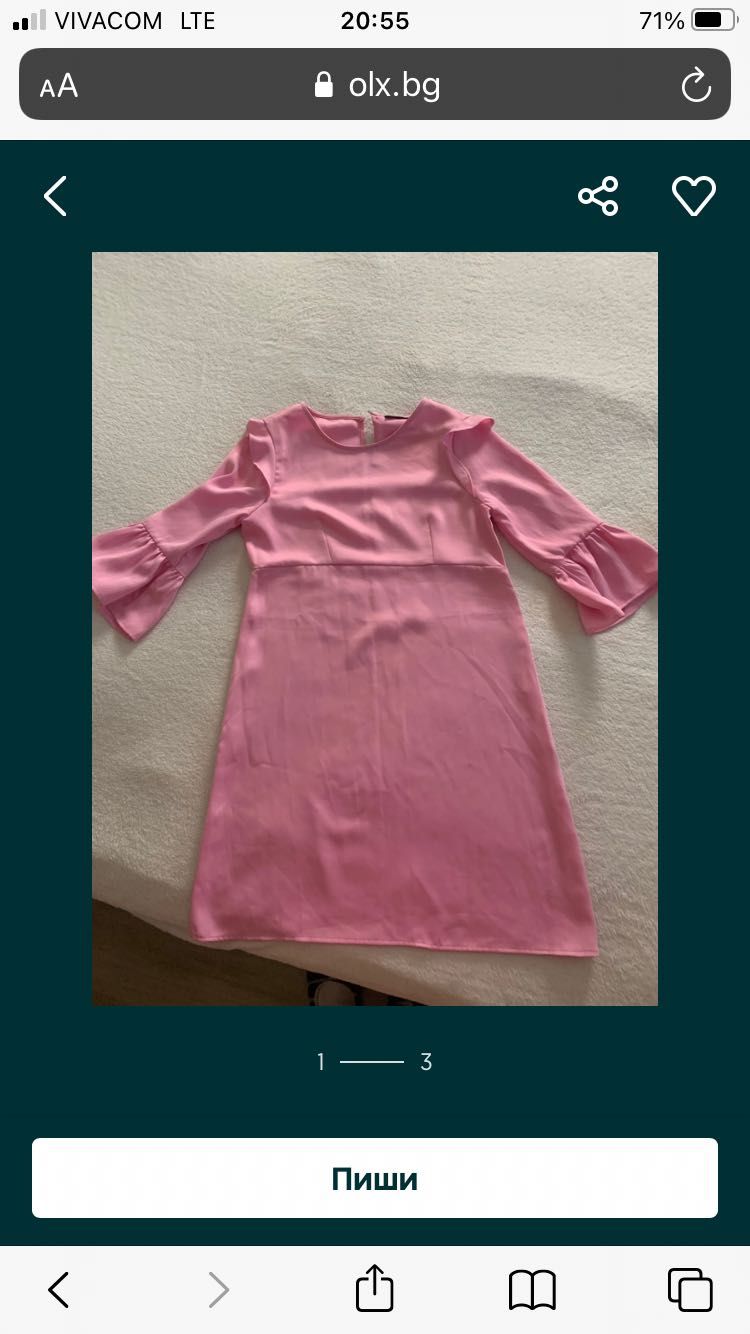Viewport: 750px width, 1334px height.
Task: Show open Safari tabs
Action: pos(690,1290)
